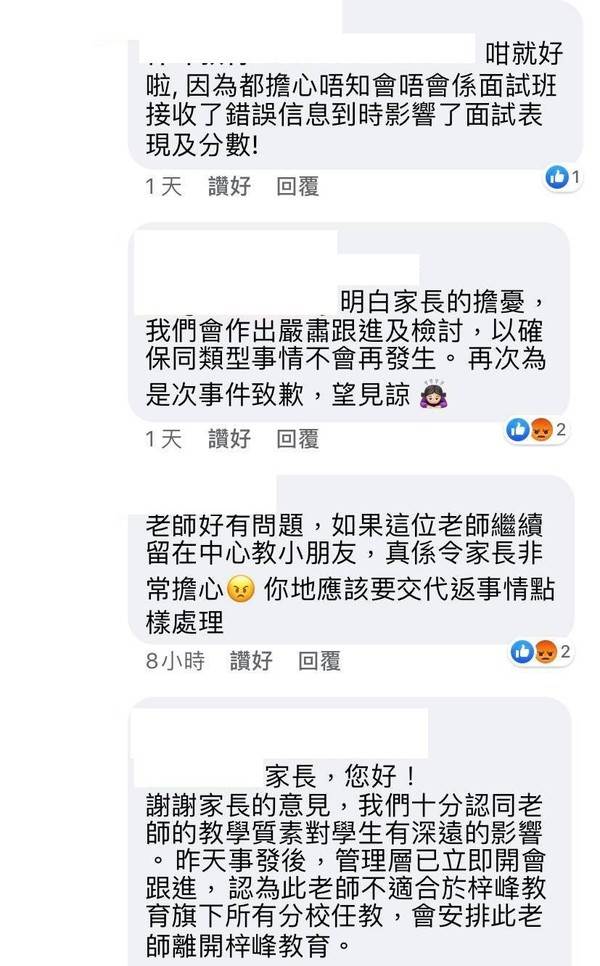Viewport: 600px width, 966px height.
Task: View reactions on the 老師好有問題 comment
Action: [538, 652]
